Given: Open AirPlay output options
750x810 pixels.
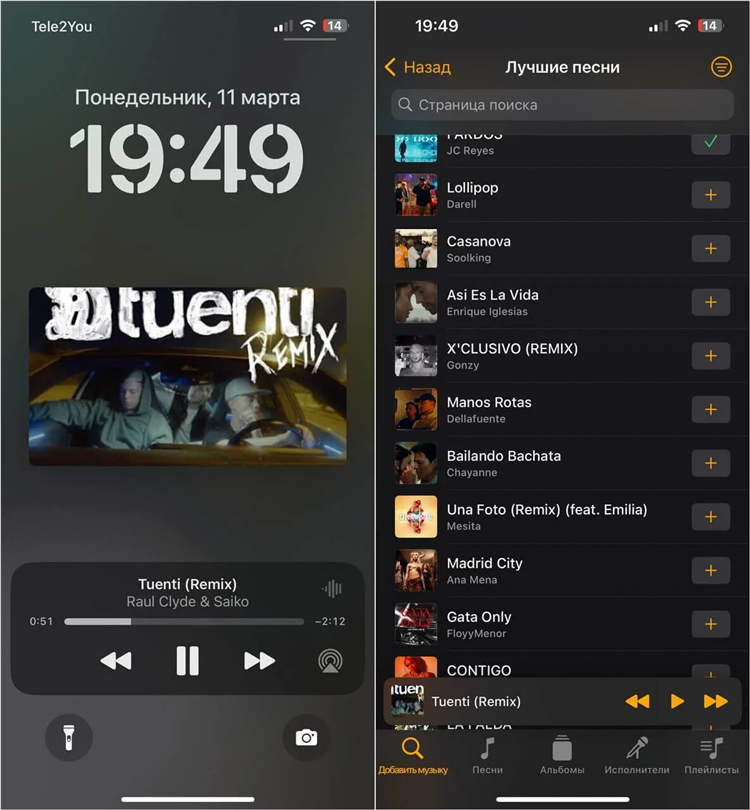Looking at the screenshot, I should 329,660.
